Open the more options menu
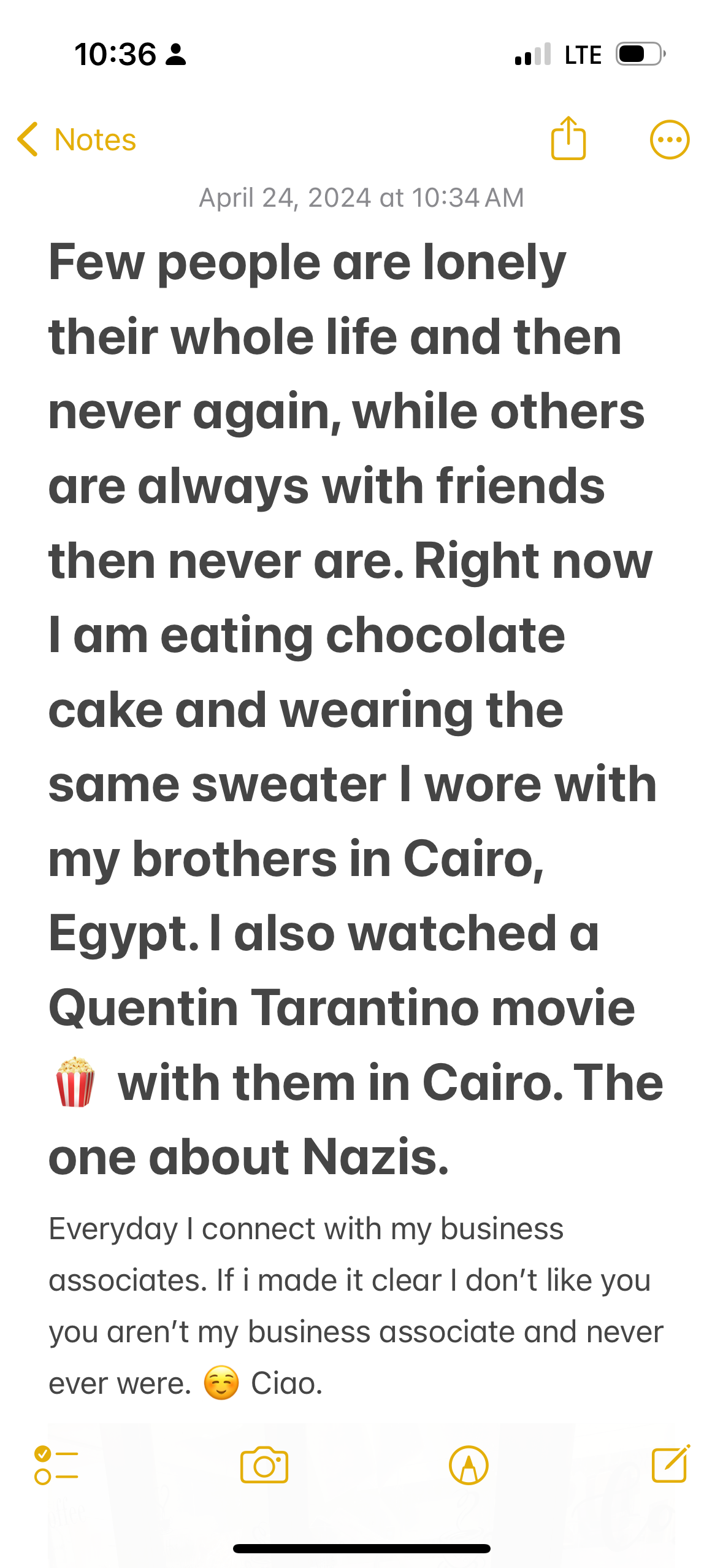Viewport: 723px width, 1568px height. click(x=669, y=140)
